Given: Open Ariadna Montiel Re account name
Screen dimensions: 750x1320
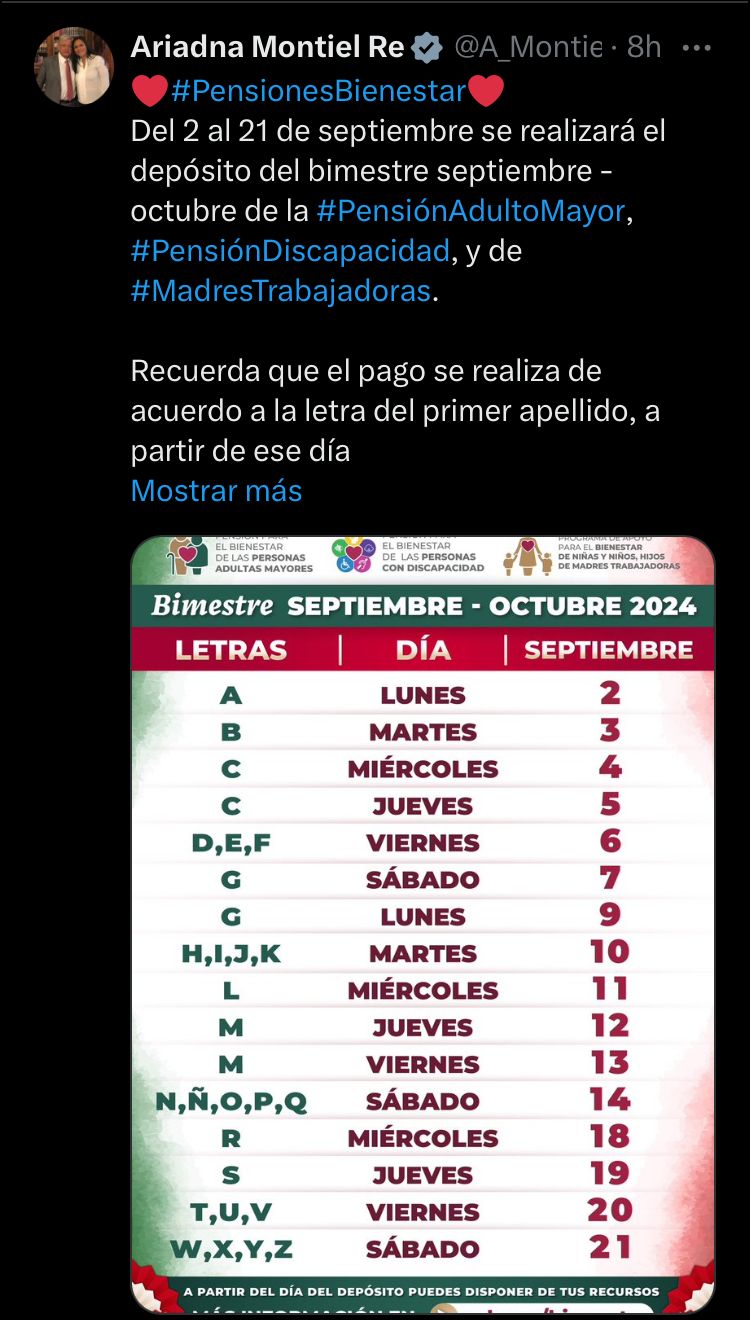Looking at the screenshot, I should pos(267,47).
